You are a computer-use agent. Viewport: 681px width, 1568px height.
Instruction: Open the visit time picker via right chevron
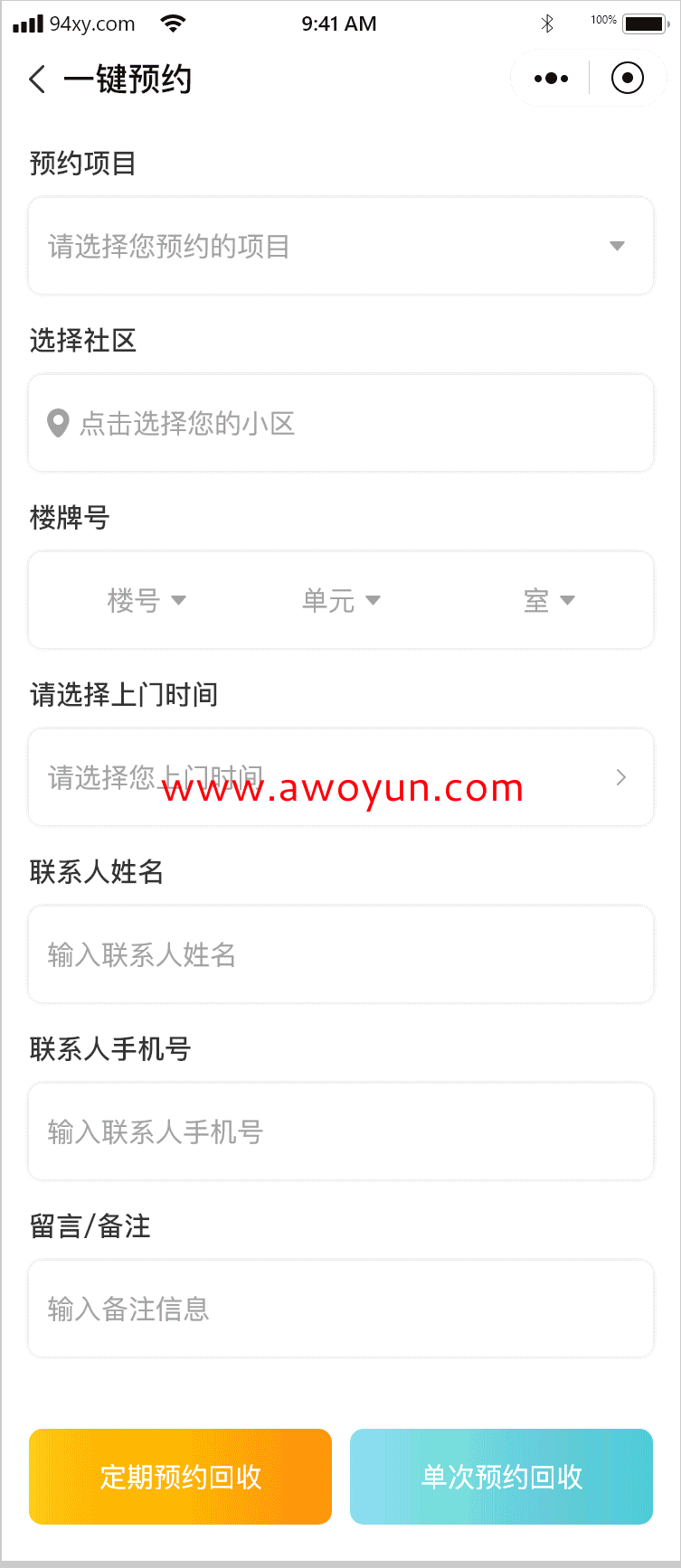(620, 777)
